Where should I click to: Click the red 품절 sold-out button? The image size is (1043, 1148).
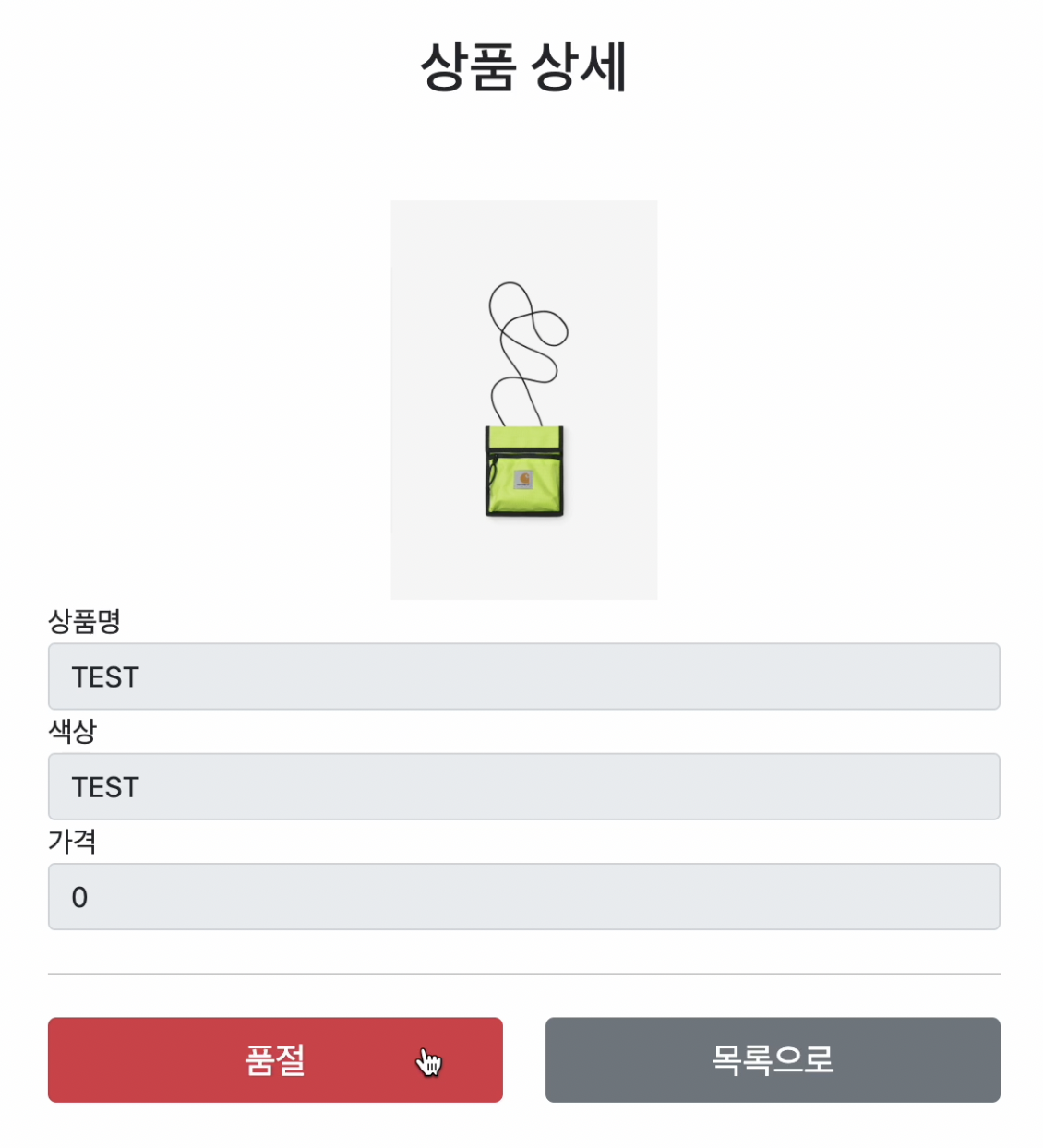coord(275,1060)
